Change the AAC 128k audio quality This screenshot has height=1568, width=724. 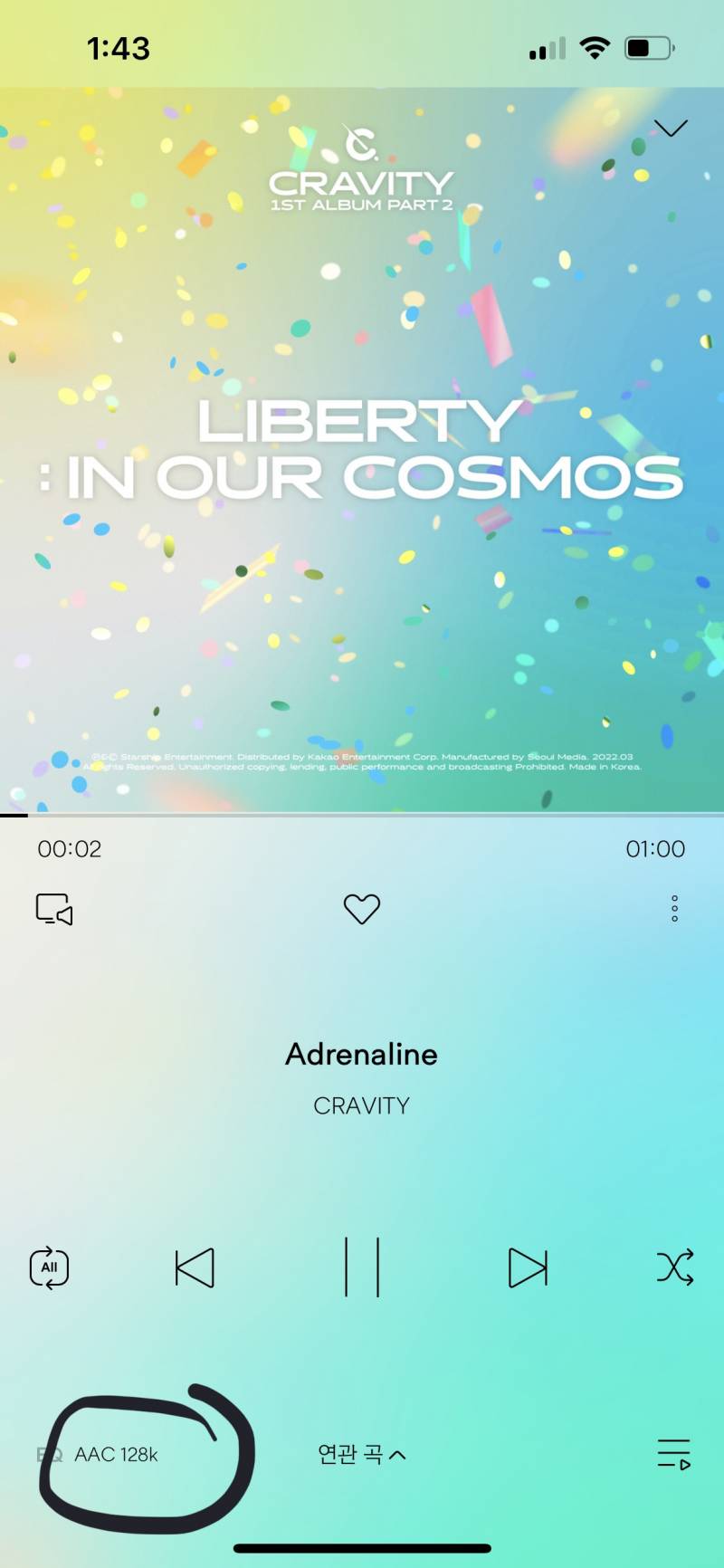pos(117,1455)
